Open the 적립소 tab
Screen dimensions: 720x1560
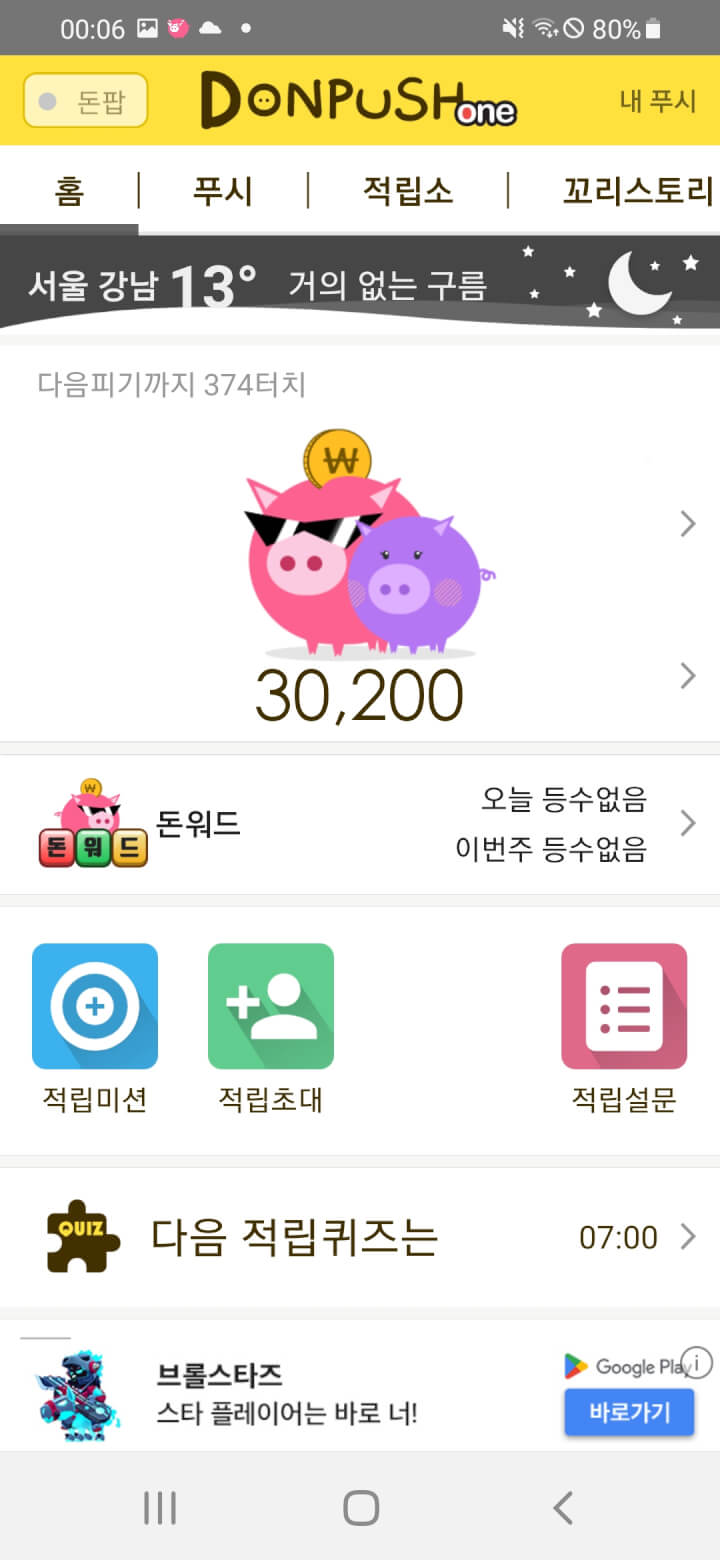(407, 190)
